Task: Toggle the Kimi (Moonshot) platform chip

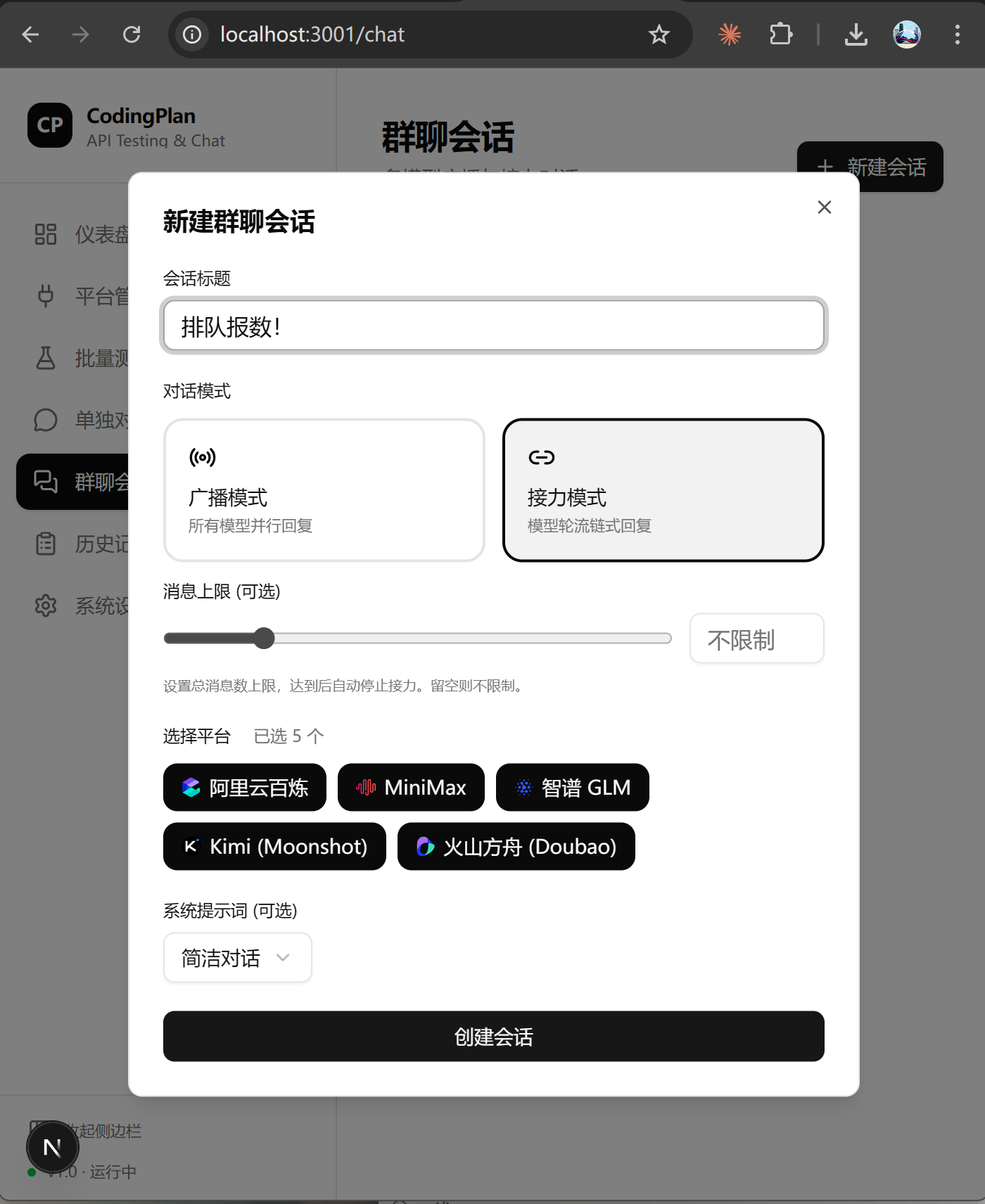Action: [274, 847]
